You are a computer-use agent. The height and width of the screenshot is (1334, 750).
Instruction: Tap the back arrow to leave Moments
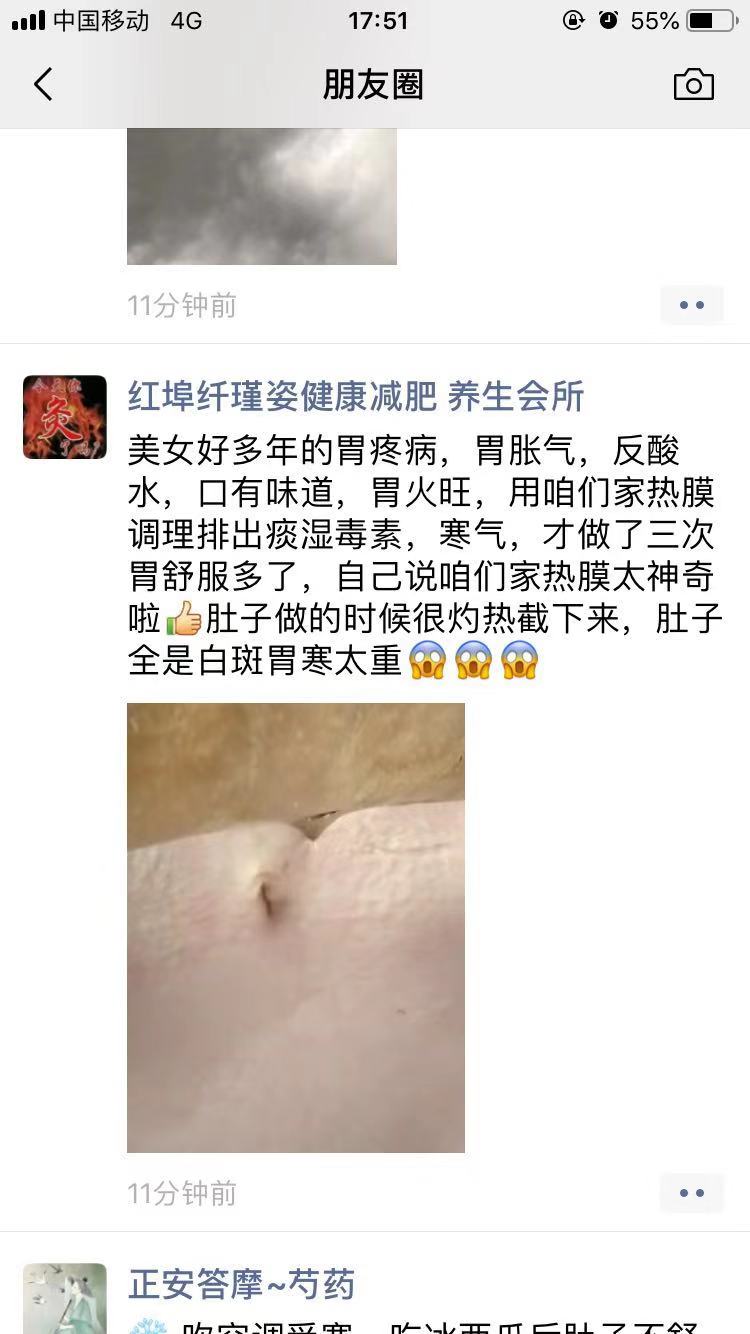[42, 85]
